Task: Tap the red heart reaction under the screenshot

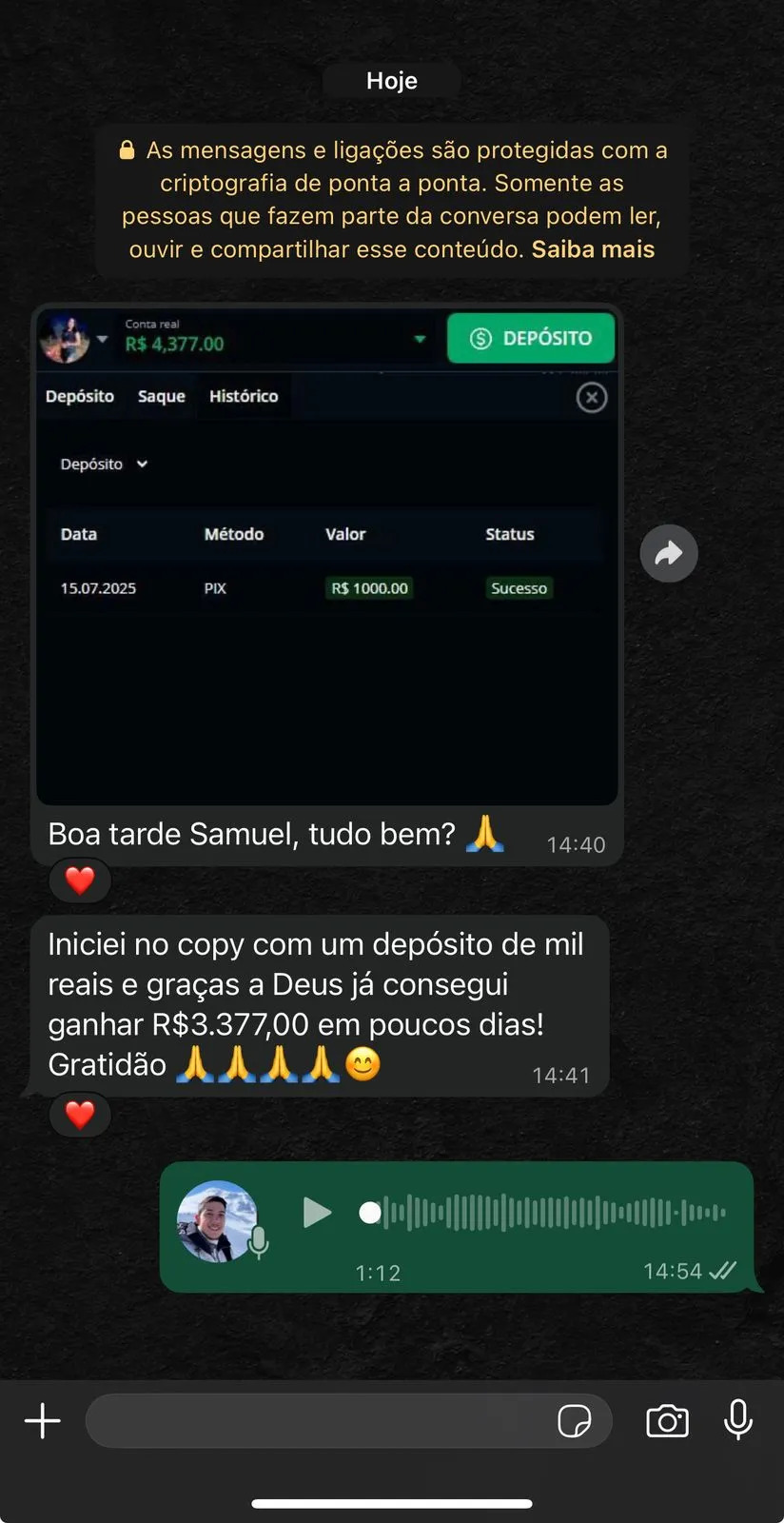Action: click(80, 880)
